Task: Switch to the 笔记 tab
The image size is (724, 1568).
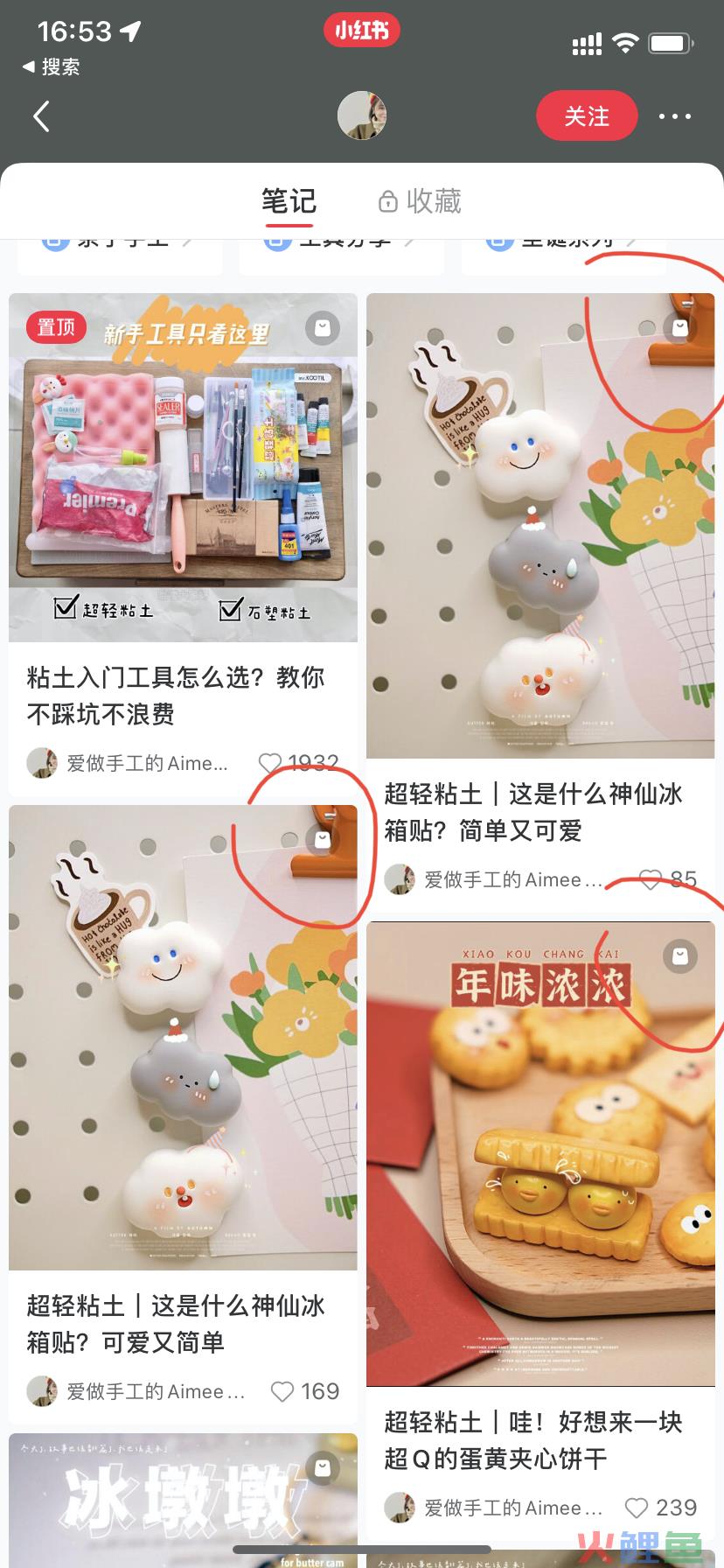Action: (289, 201)
